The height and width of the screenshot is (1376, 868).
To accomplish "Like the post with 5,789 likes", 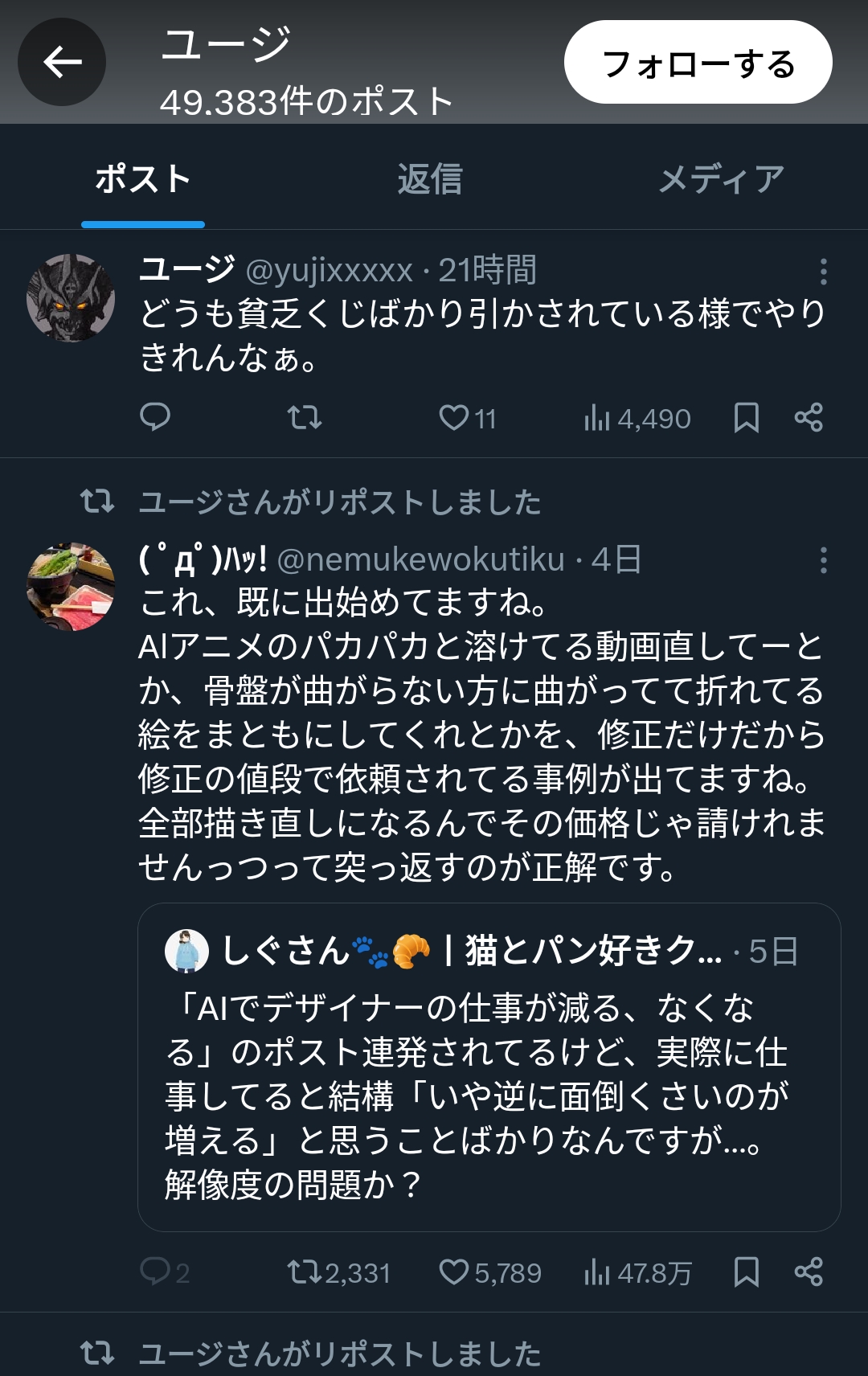I will click(x=454, y=1272).
